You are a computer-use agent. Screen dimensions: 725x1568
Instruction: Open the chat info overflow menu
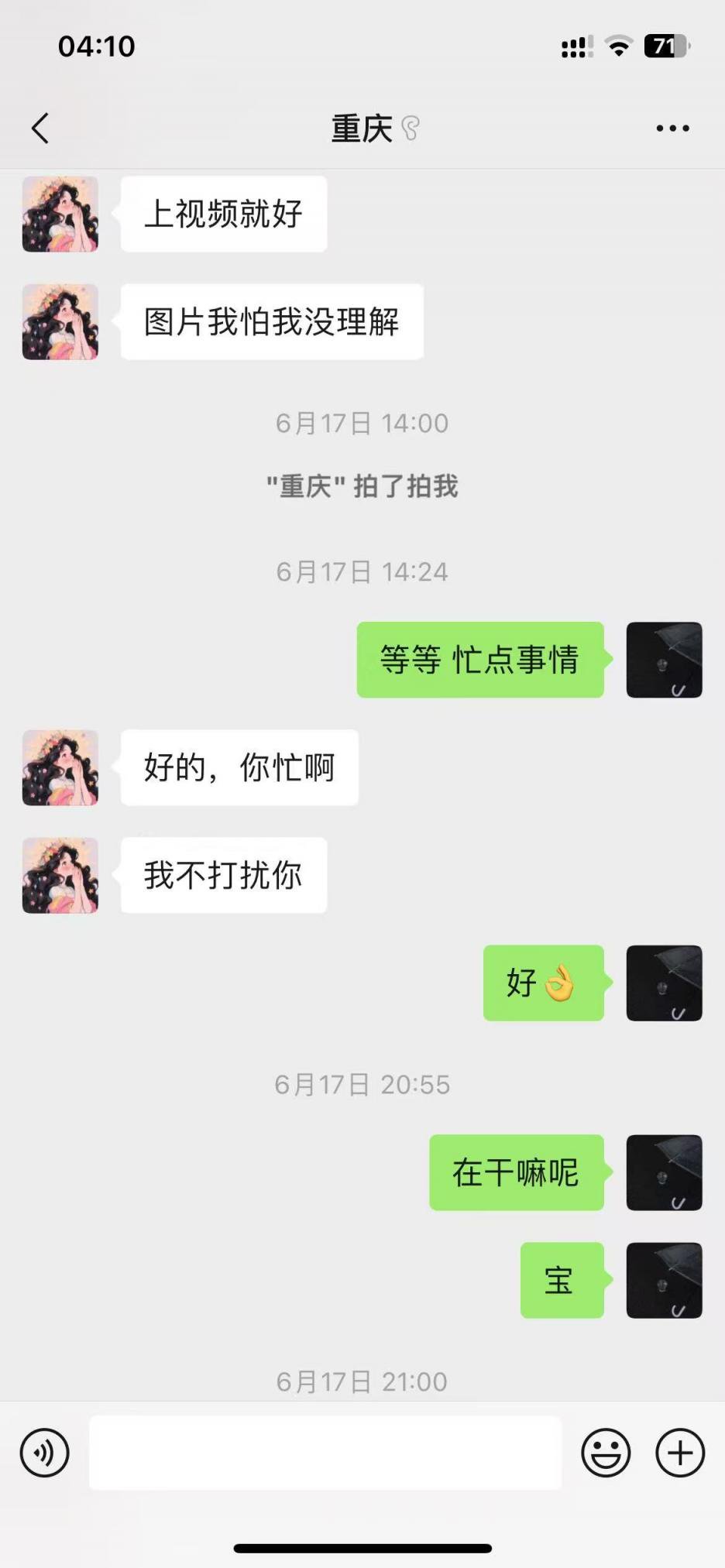click(x=672, y=129)
